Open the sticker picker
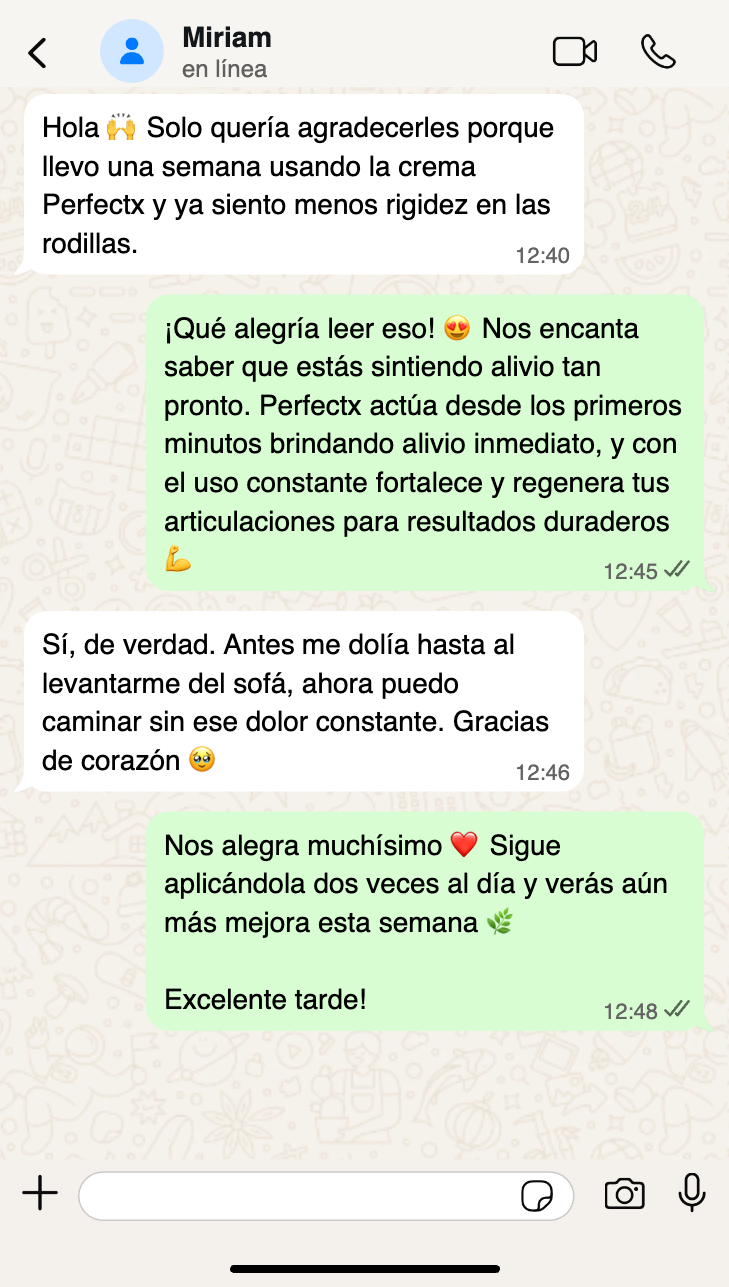The width and height of the screenshot is (729, 1287). point(538,1195)
